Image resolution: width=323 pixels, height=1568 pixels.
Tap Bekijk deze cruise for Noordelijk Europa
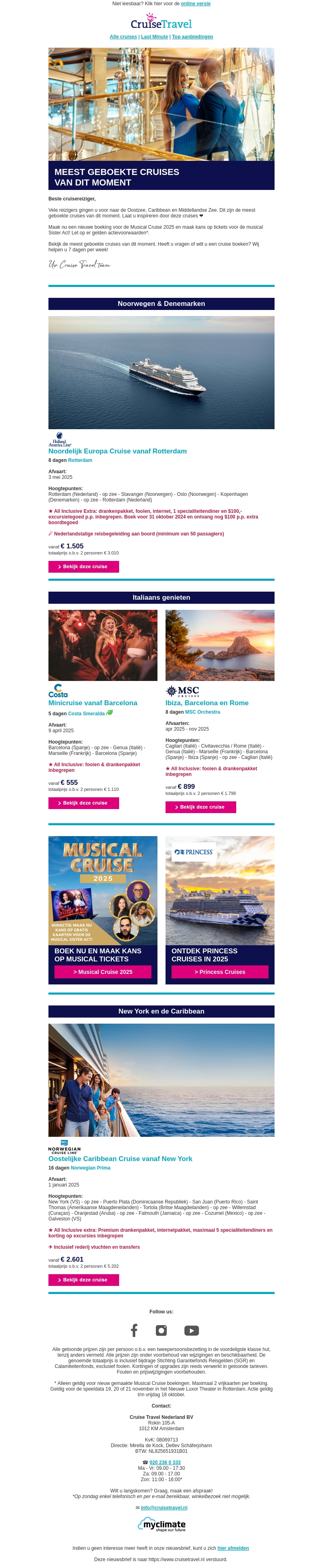(x=83, y=566)
